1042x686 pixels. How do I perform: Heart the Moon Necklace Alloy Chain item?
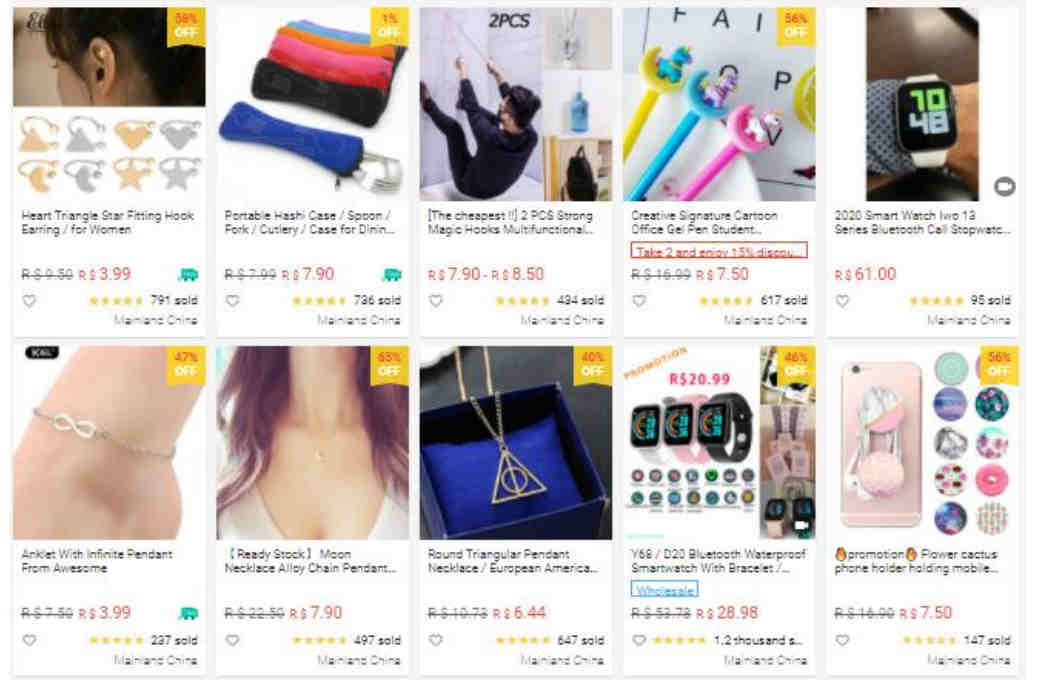(232, 640)
